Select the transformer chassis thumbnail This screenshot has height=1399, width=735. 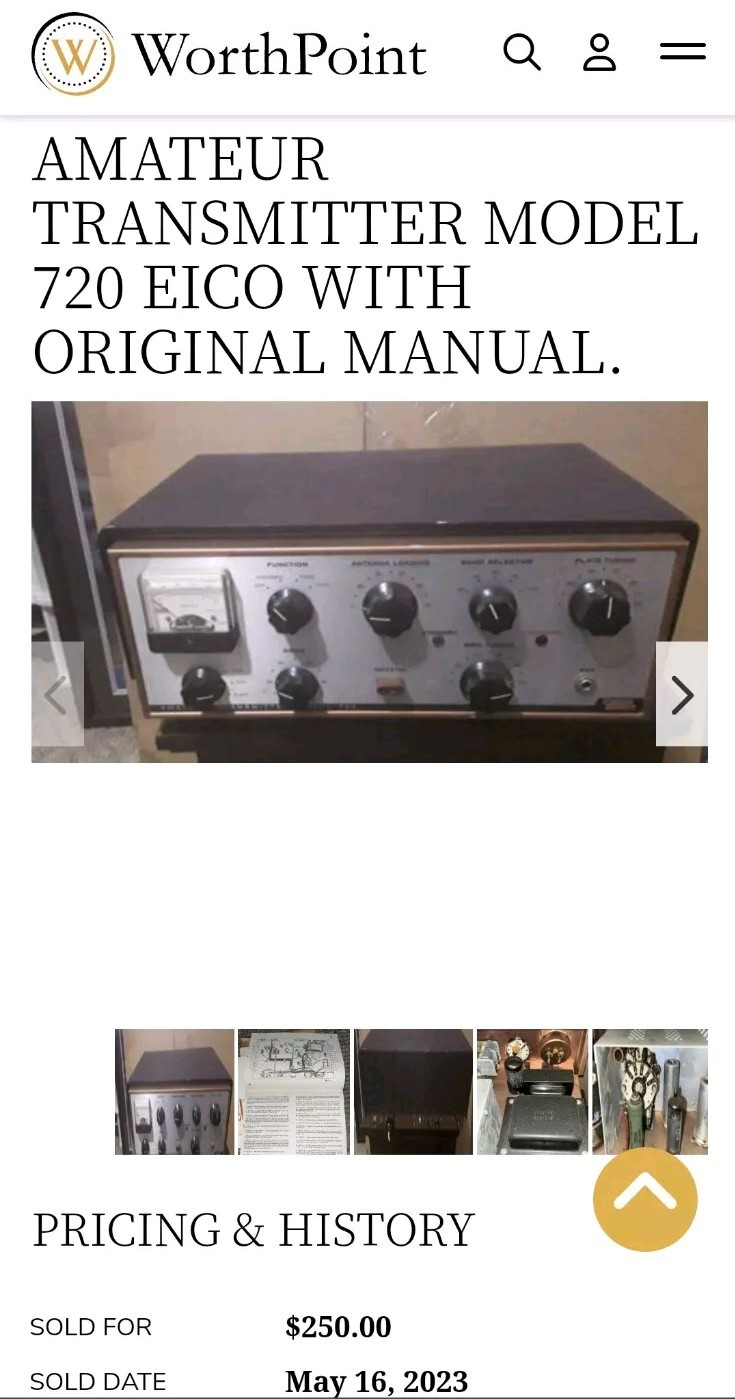tap(532, 1091)
